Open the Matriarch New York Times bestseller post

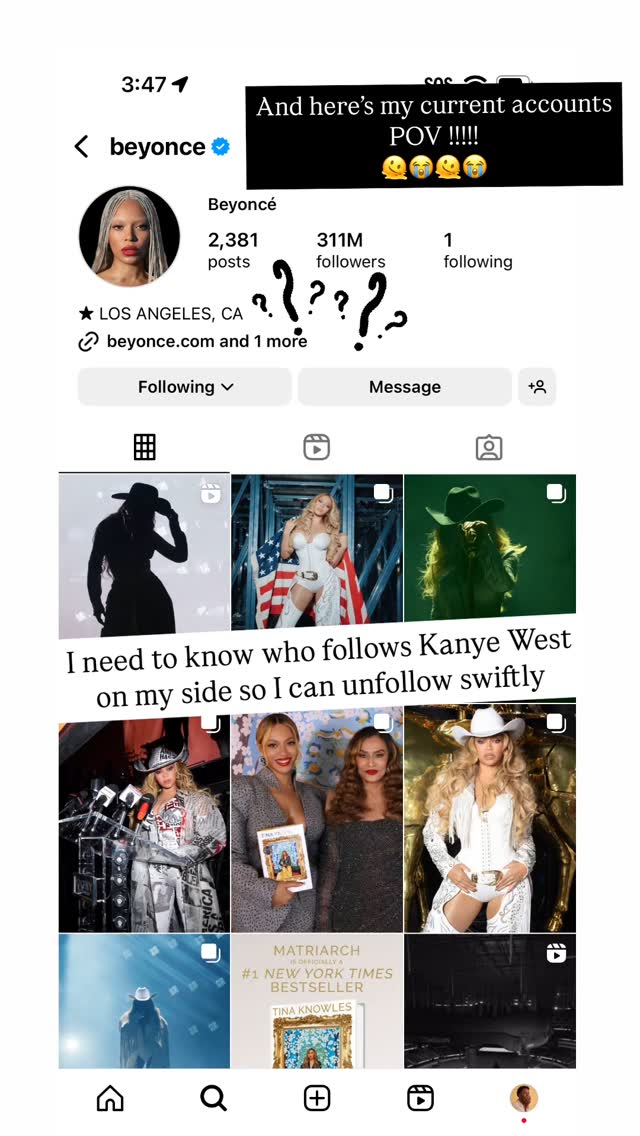pyautogui.click(x=317, y=1001)
